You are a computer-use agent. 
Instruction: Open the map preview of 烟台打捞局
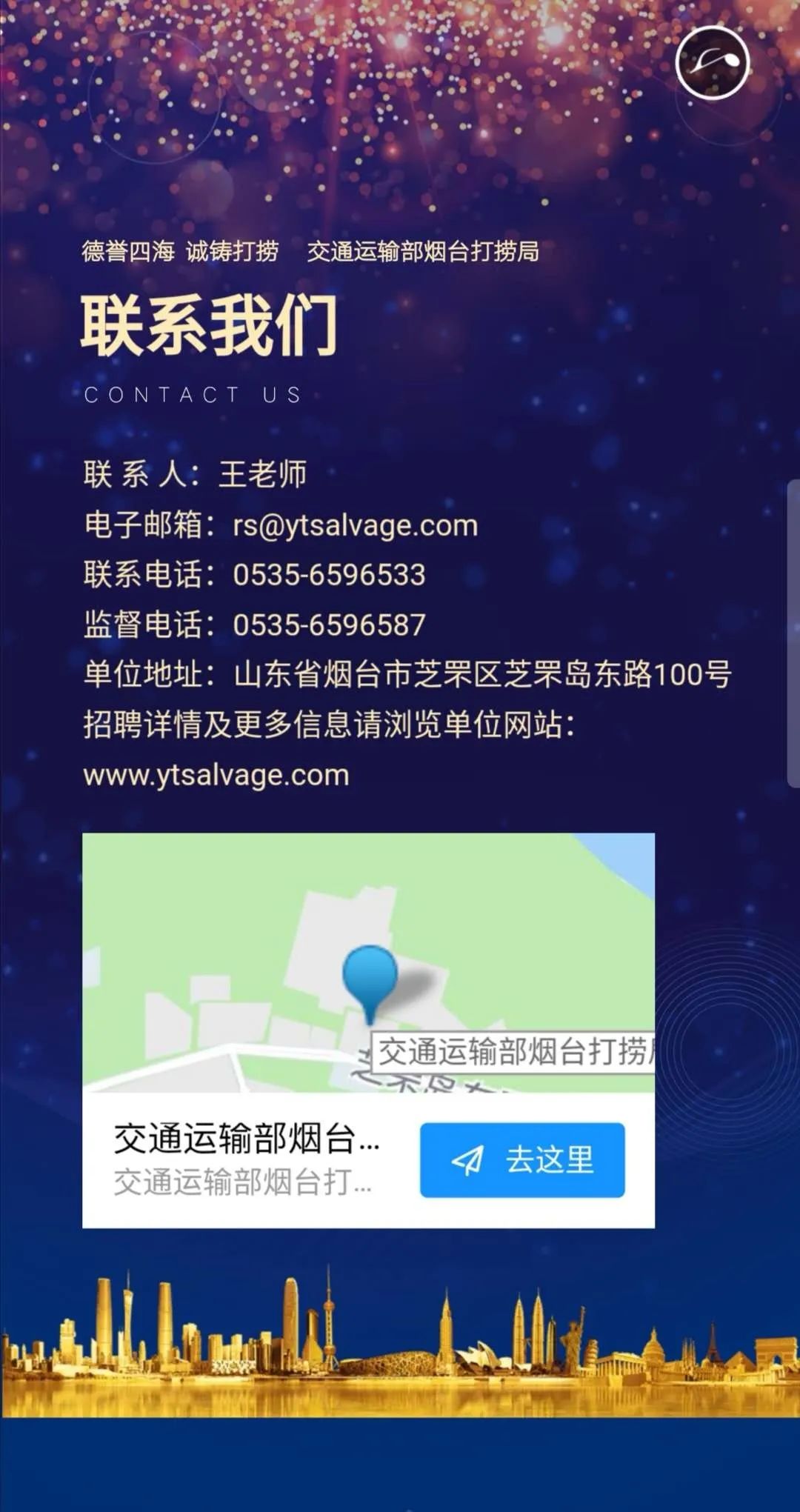(368, 962)
